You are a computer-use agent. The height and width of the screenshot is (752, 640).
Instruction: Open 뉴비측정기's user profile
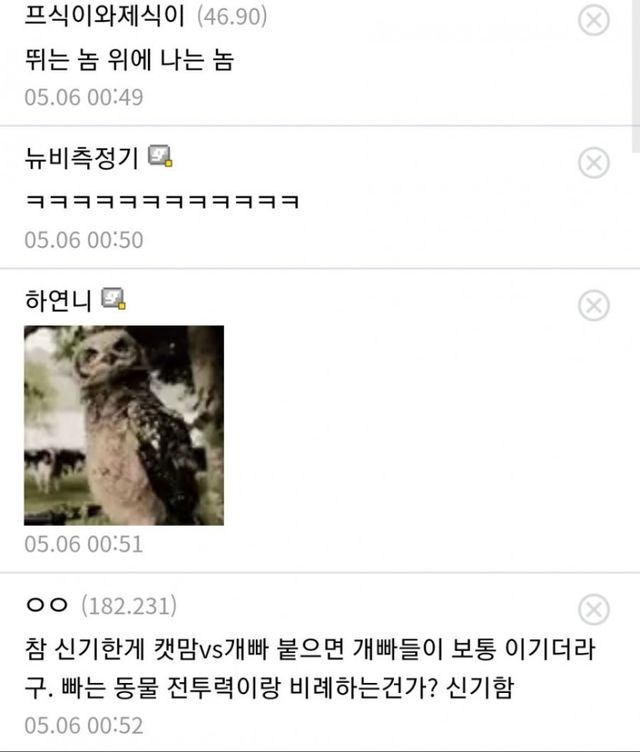(85, 158)
